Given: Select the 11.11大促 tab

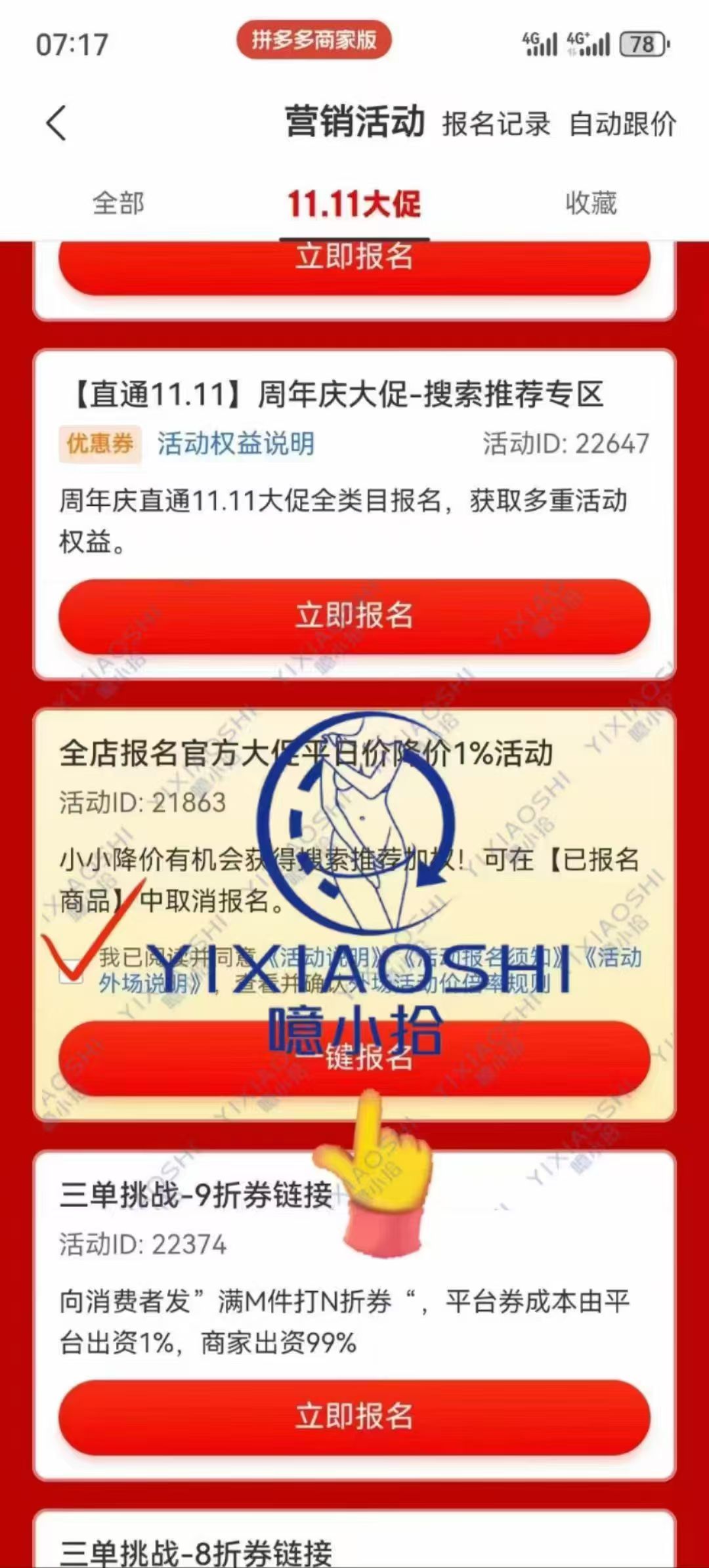Looking at the screenshot, I should point(354,204).
